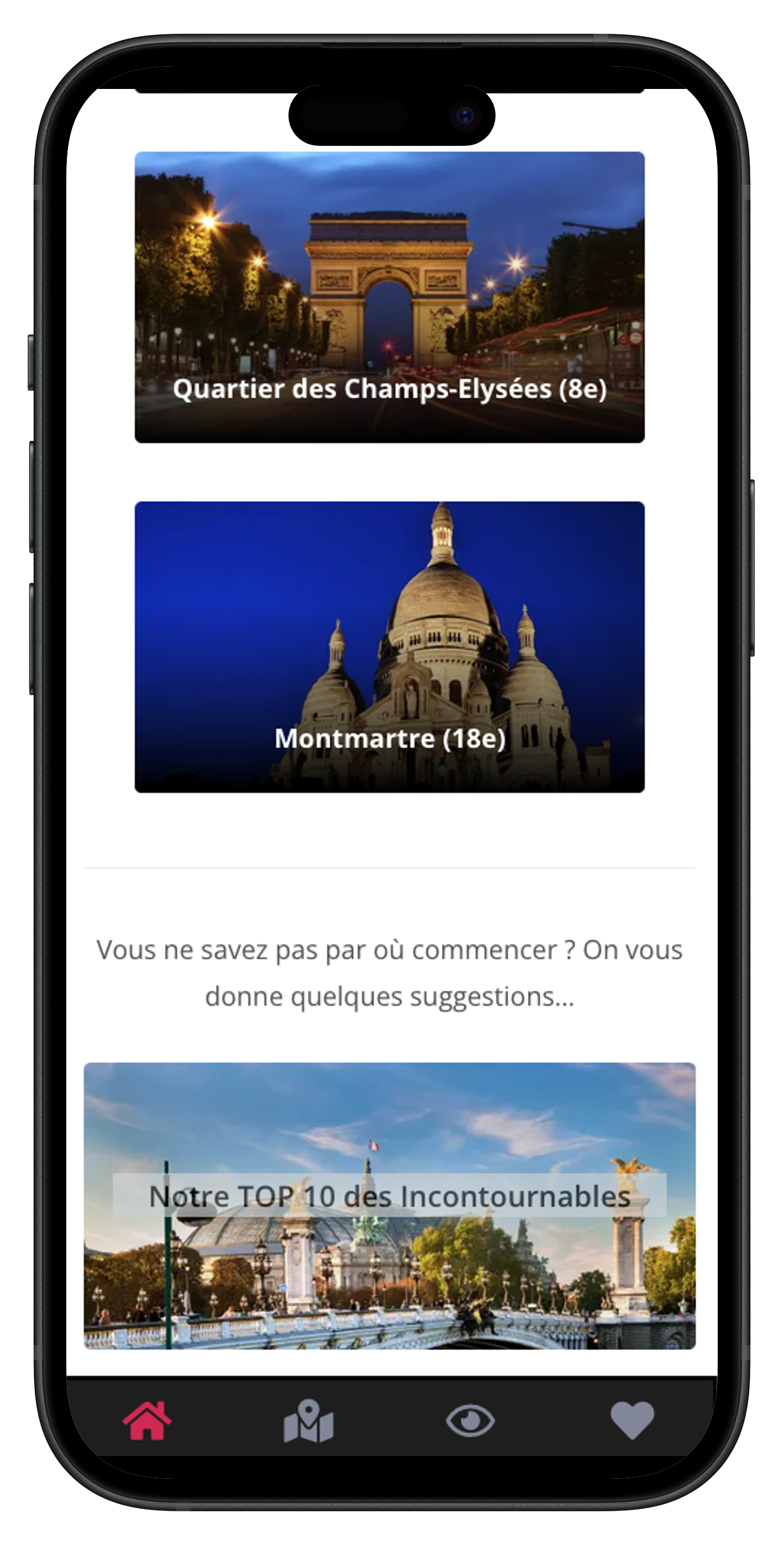Open Quartier des Champs-Elysées (8e) card
Screen dimensions: 784x1545
(x=390, y=297)
